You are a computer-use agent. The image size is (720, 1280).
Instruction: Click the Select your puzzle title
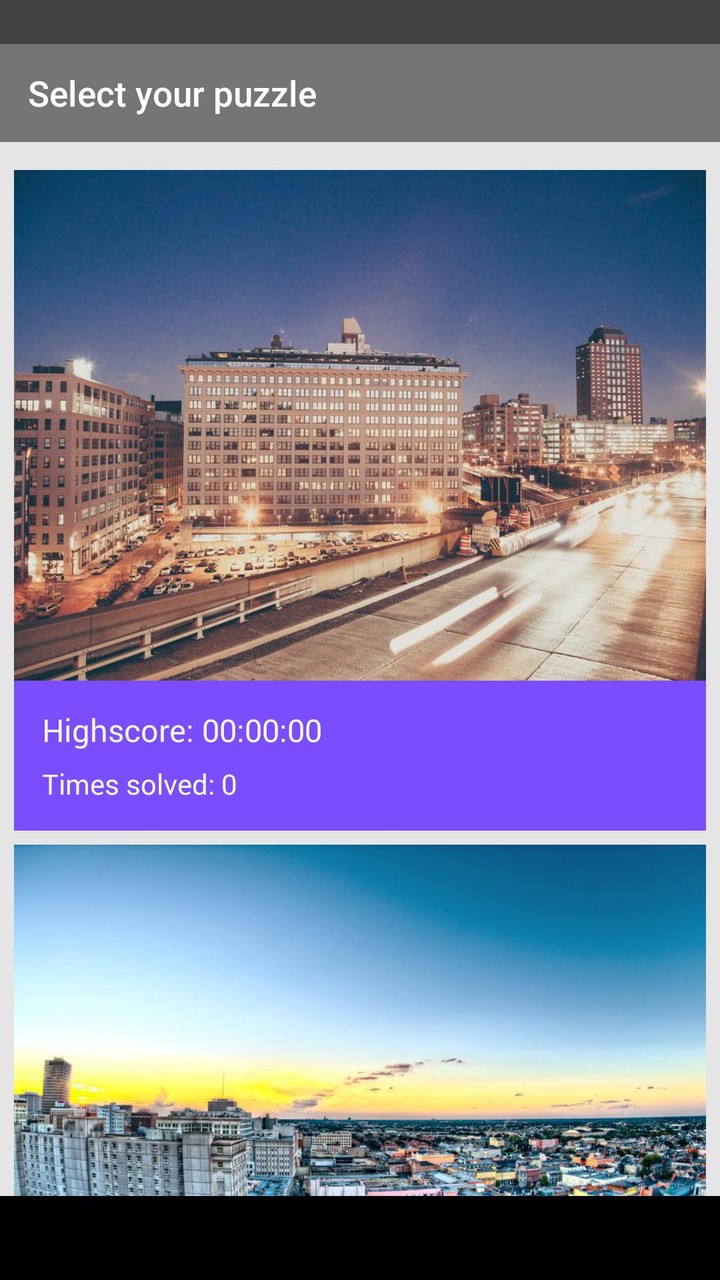pyautogui.click(x=172, y=95)
